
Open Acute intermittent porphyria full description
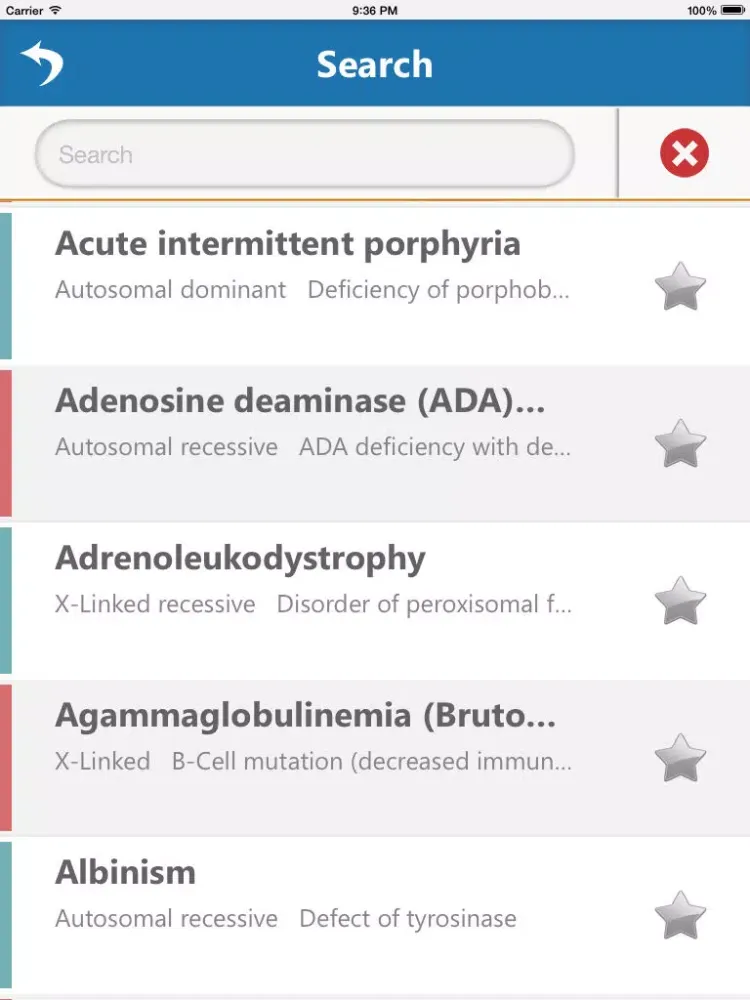click(x=289, y=243)
